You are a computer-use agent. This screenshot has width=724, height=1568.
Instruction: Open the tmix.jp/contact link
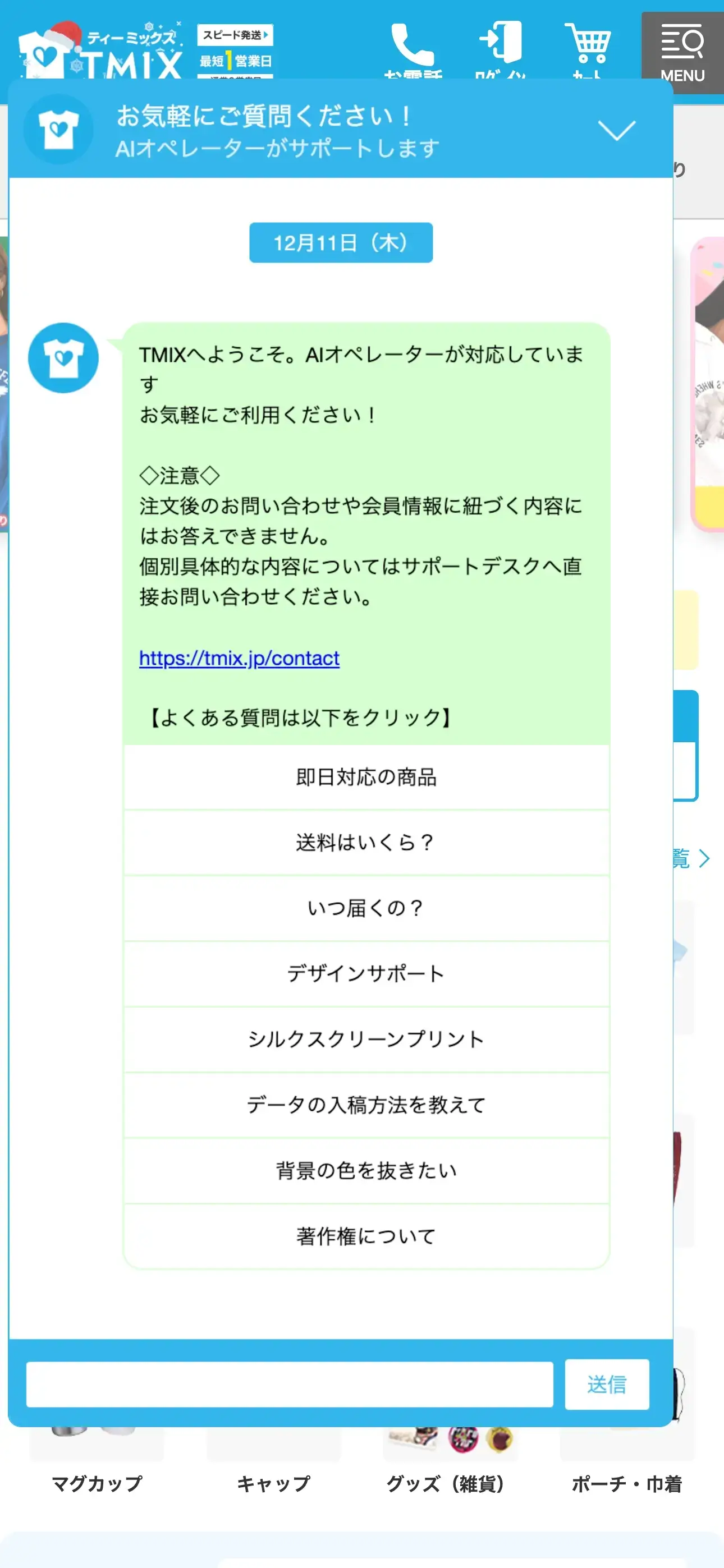point(239,659)
